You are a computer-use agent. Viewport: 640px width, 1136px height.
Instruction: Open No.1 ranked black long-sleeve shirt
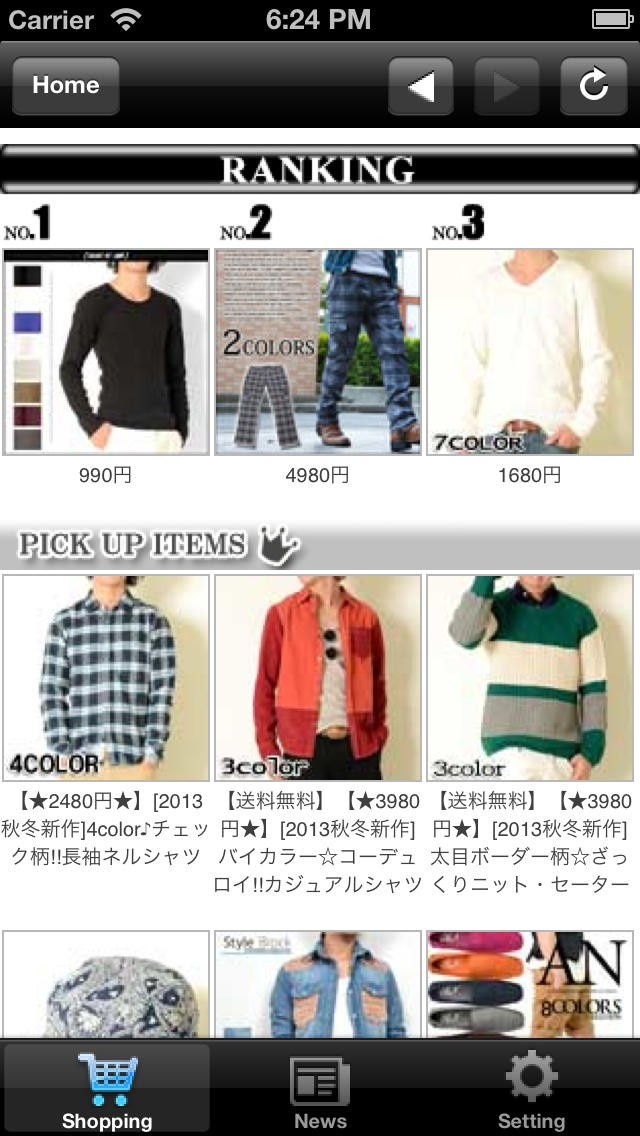click(106, 352)
